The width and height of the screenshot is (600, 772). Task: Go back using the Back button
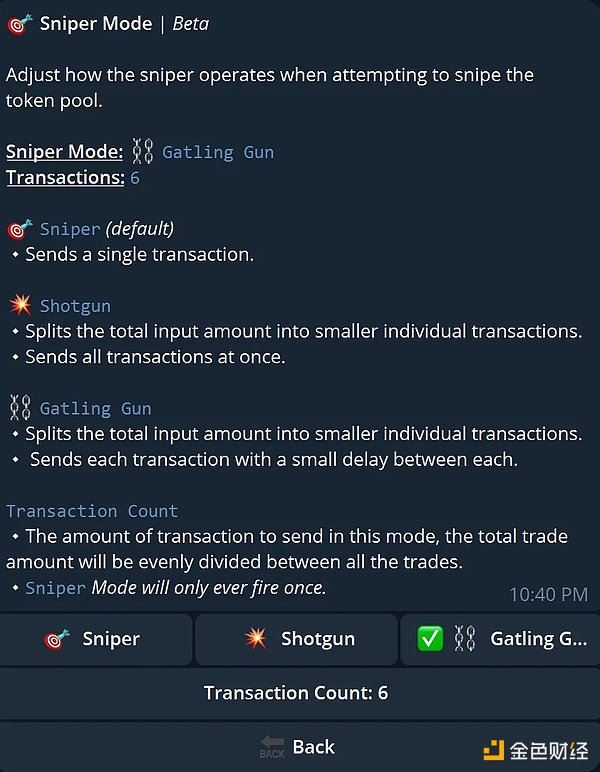297,747
